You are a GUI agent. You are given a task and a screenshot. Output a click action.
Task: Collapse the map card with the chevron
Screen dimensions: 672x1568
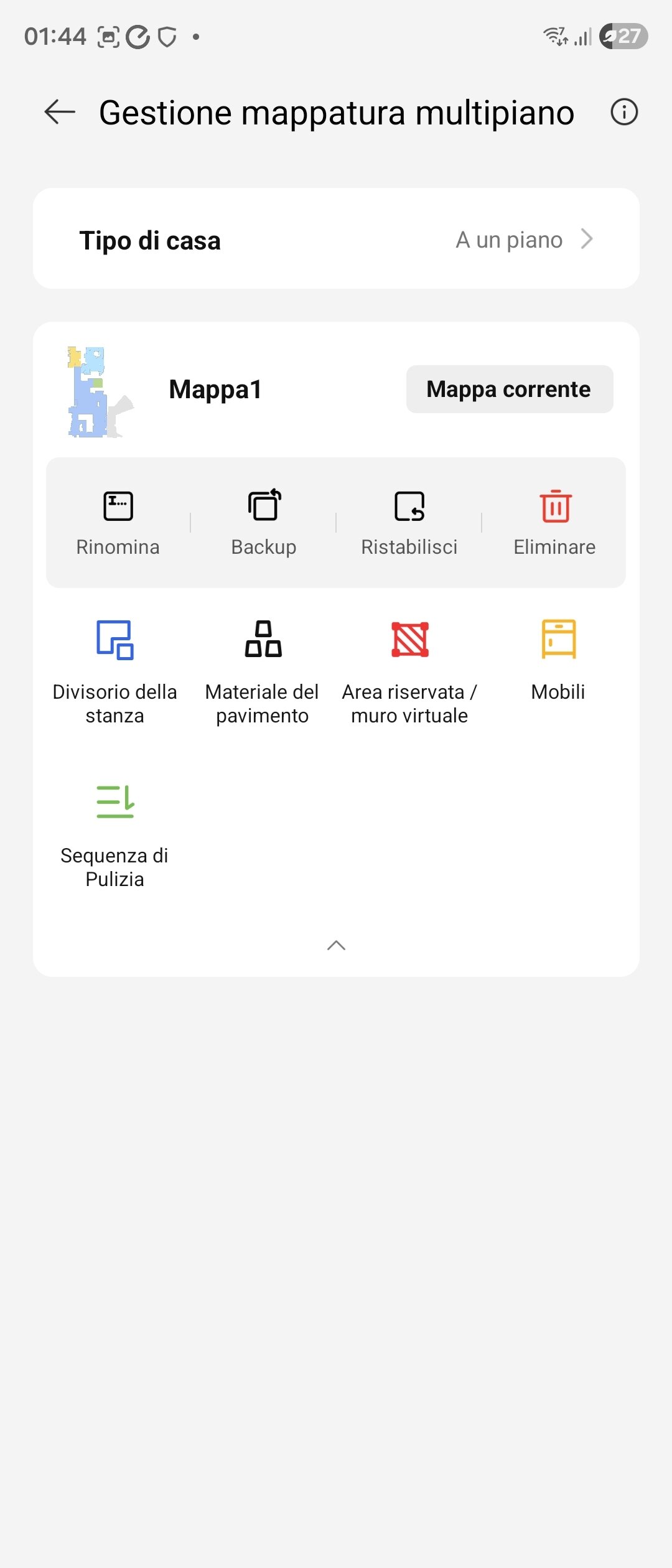tap(336, 945)
